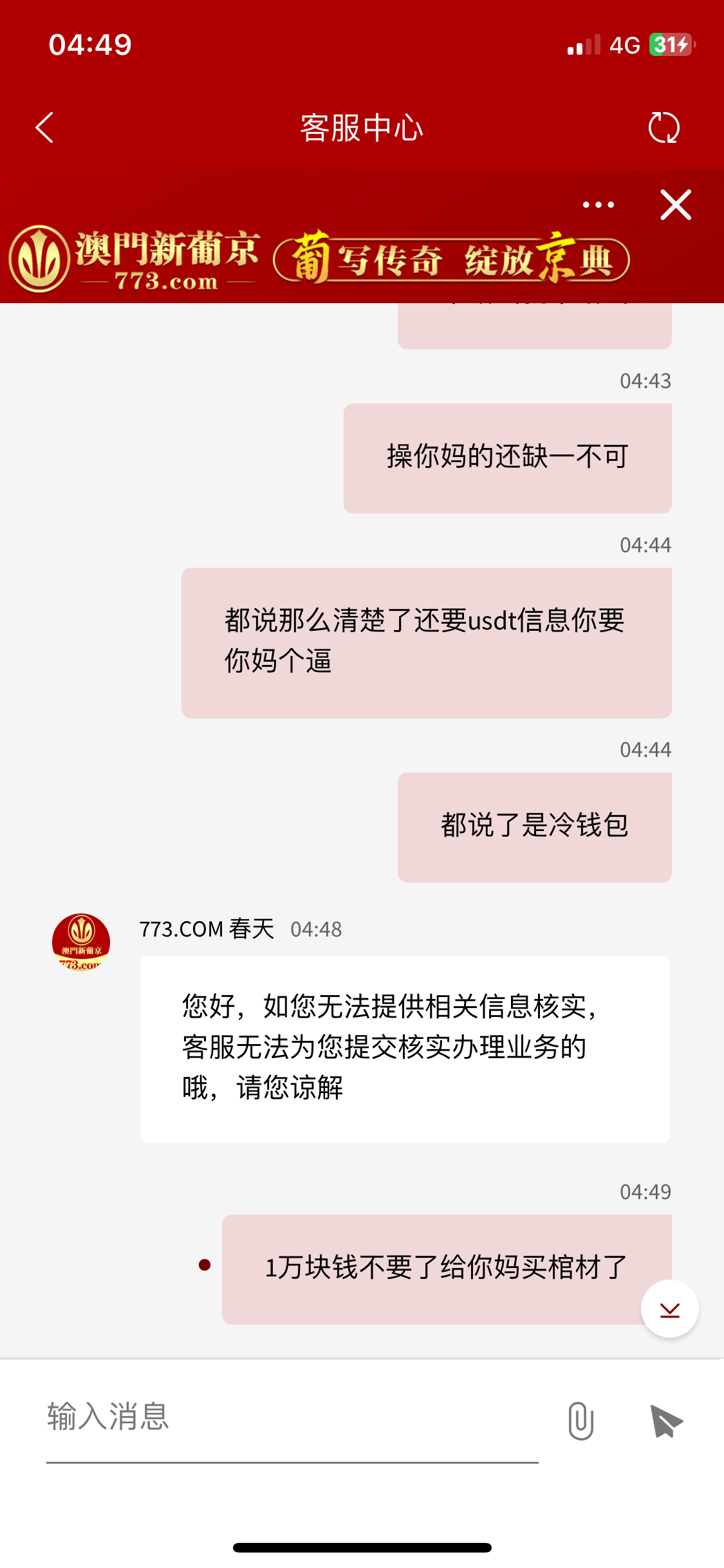724x1568 pixels.
Task: Tap the 澳門新葡京 logo in the banner
Action: 39,257
